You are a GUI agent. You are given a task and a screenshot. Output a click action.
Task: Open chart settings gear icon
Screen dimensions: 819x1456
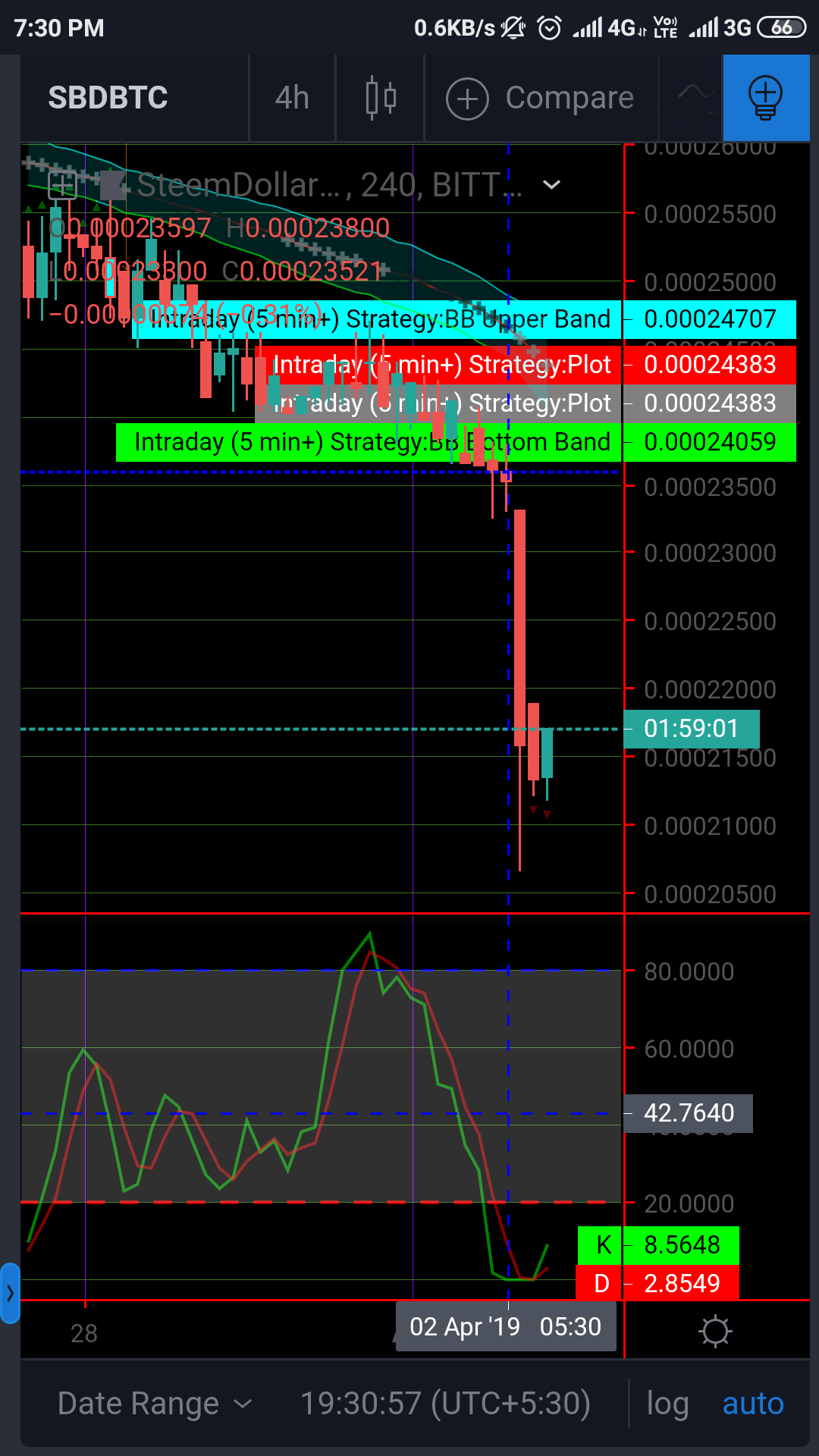(715, 1332)
